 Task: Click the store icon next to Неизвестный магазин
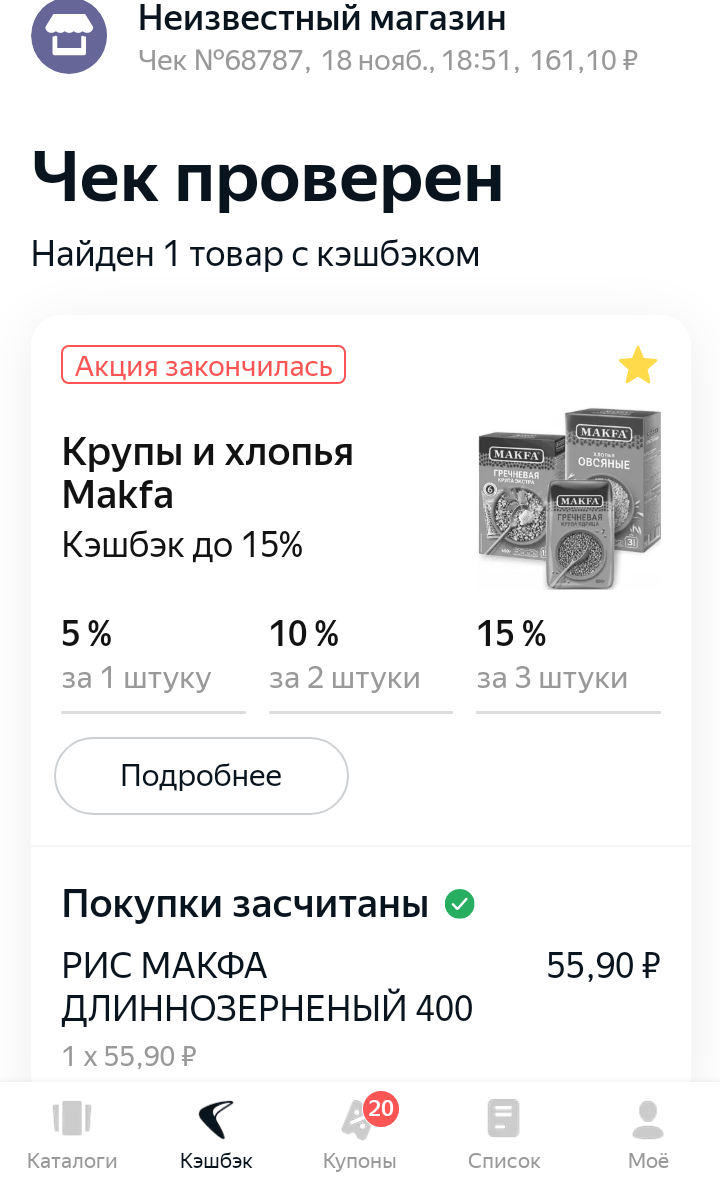point(68,36)
